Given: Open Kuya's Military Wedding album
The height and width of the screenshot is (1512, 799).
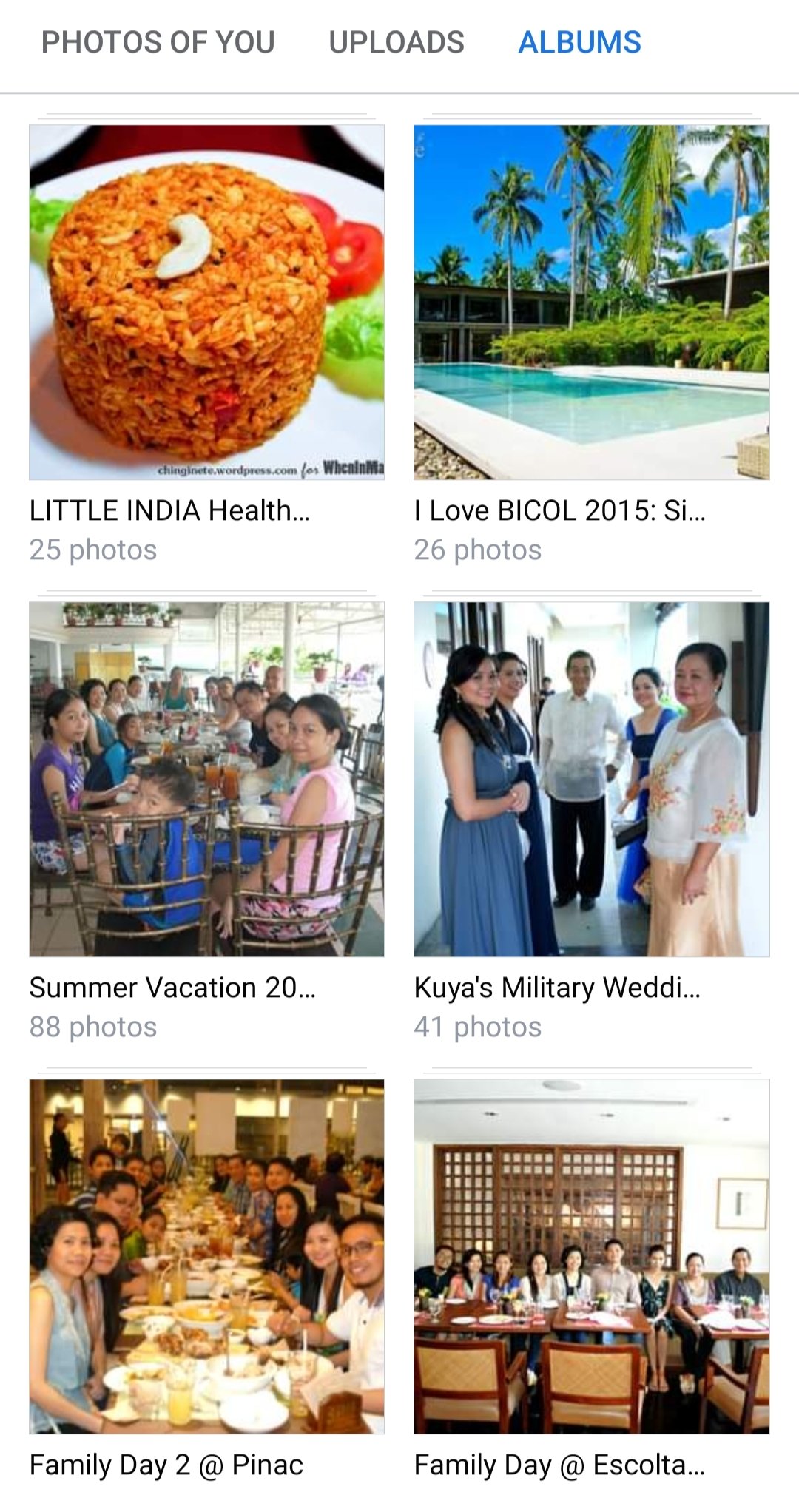Looking at the screenshot, I should click(x=591, y=779).
